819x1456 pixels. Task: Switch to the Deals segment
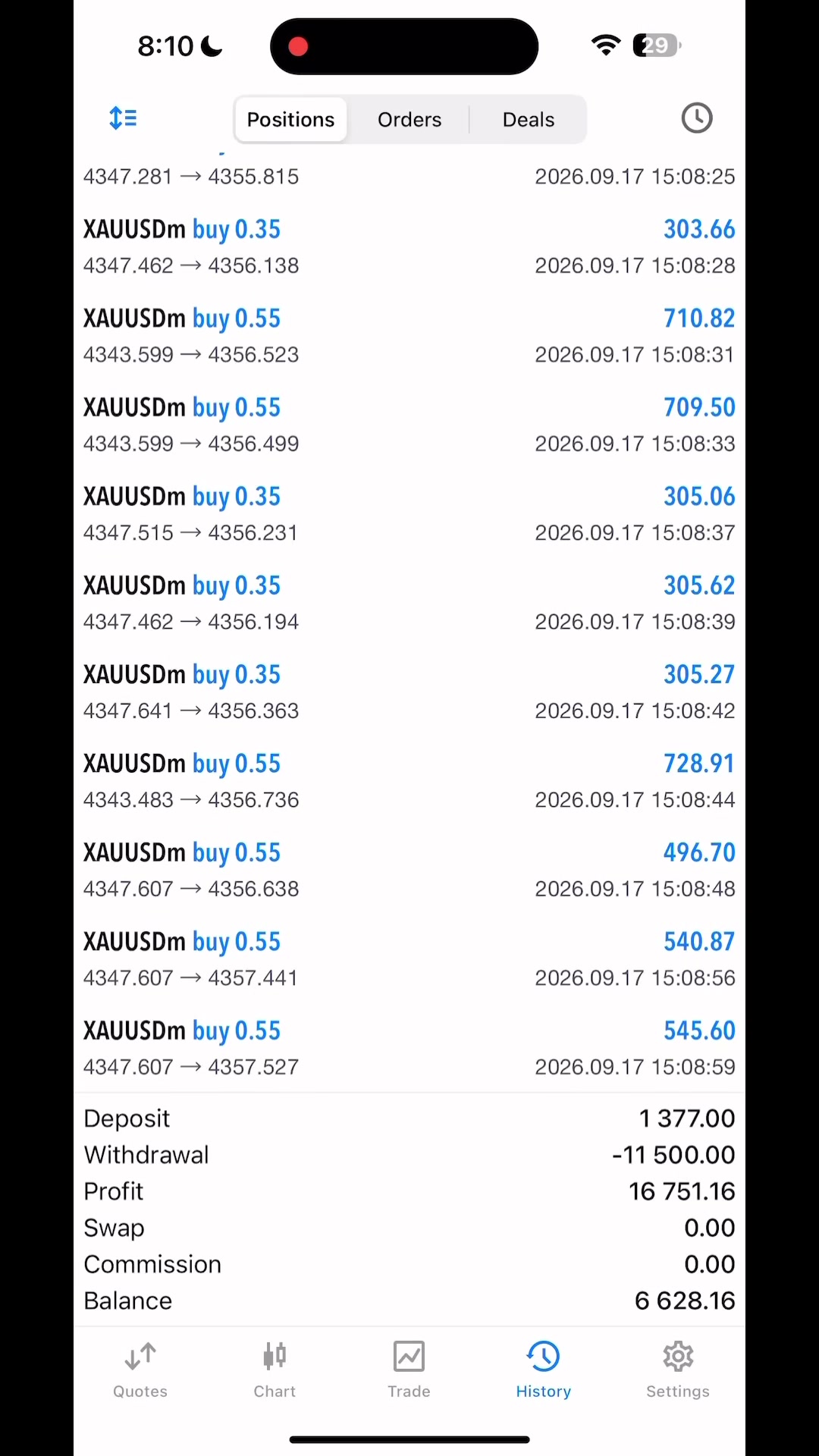point(529,120)
